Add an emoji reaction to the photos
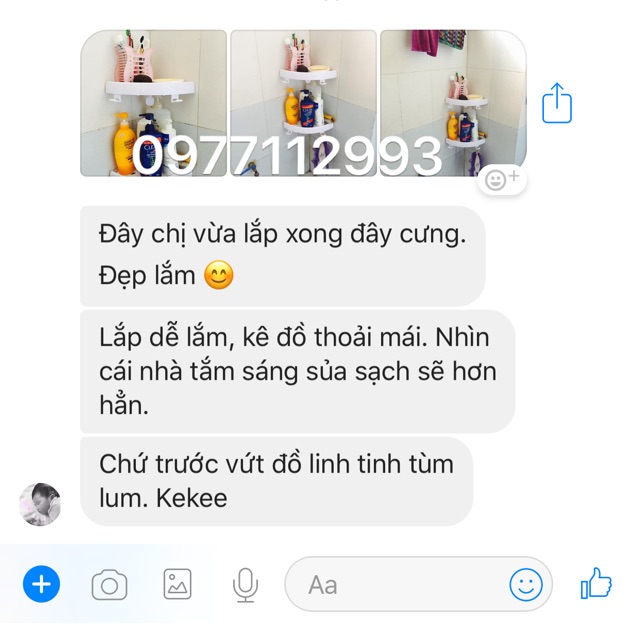This screenshot has height=626, width=639. coord(502,179)
